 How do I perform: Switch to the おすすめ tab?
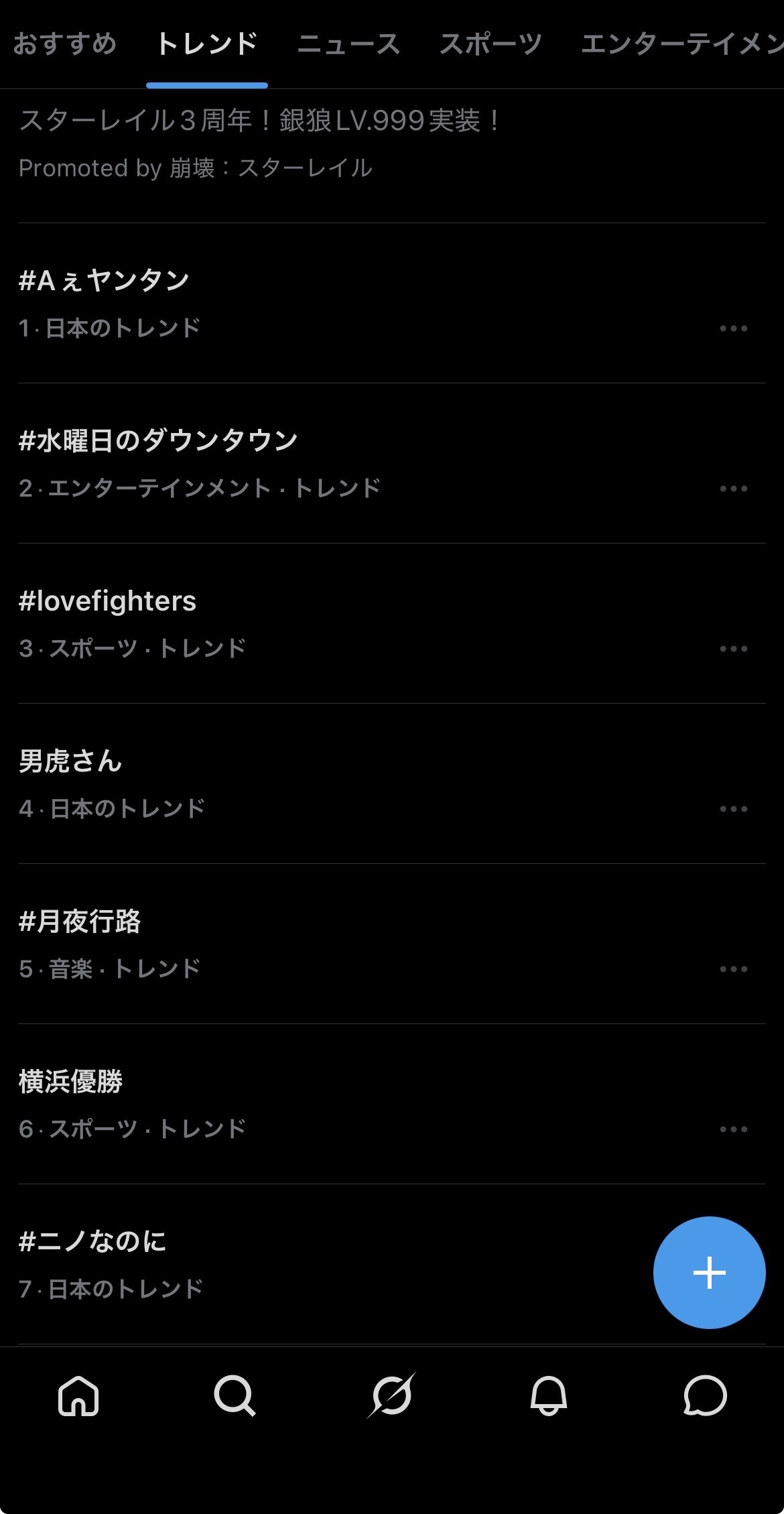[x=65, y=44]
